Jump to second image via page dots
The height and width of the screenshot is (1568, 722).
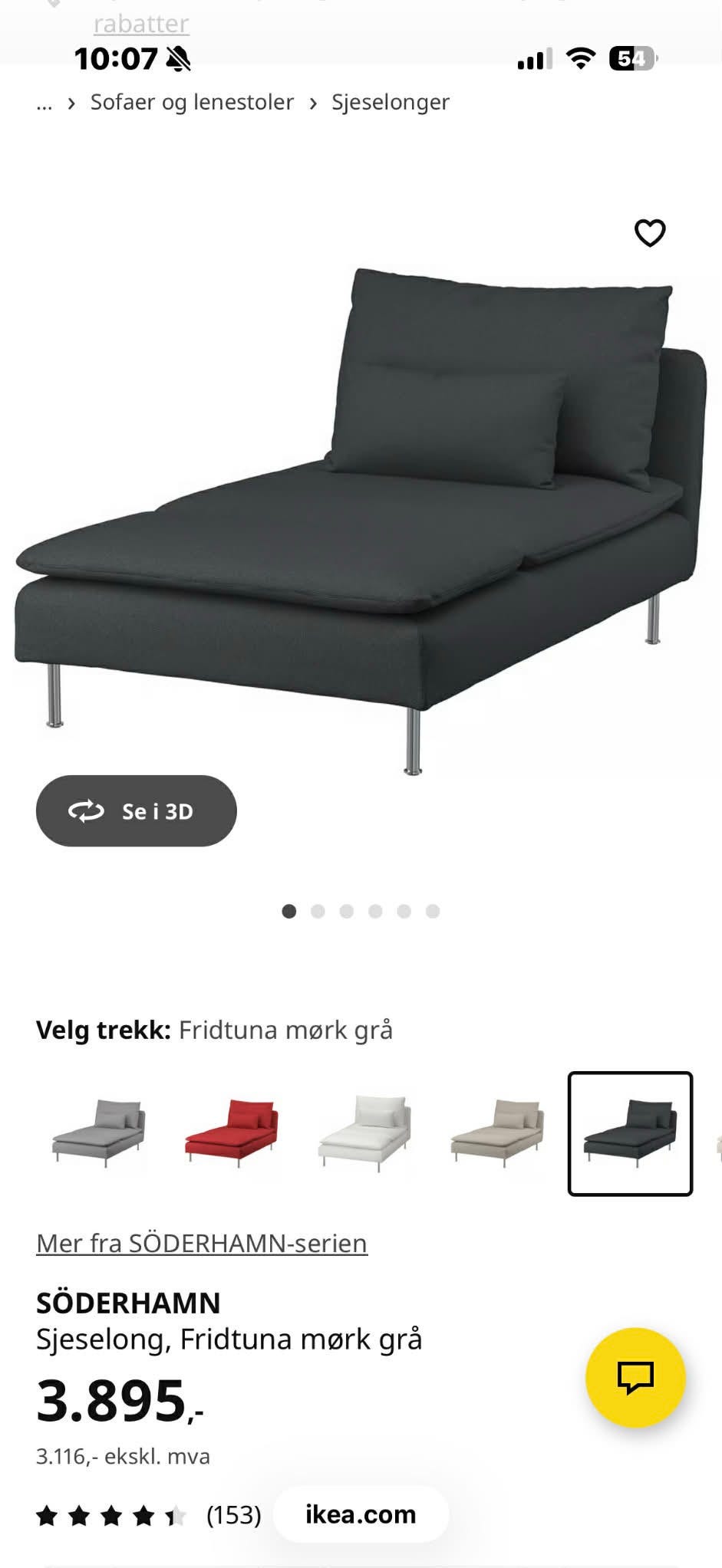318,911
